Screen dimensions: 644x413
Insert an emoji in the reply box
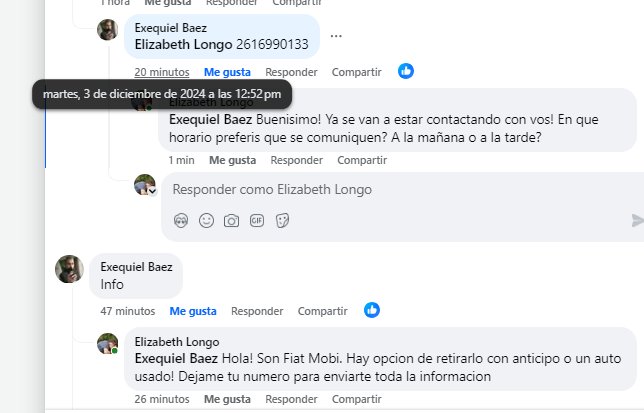click(x=206, y=220)
